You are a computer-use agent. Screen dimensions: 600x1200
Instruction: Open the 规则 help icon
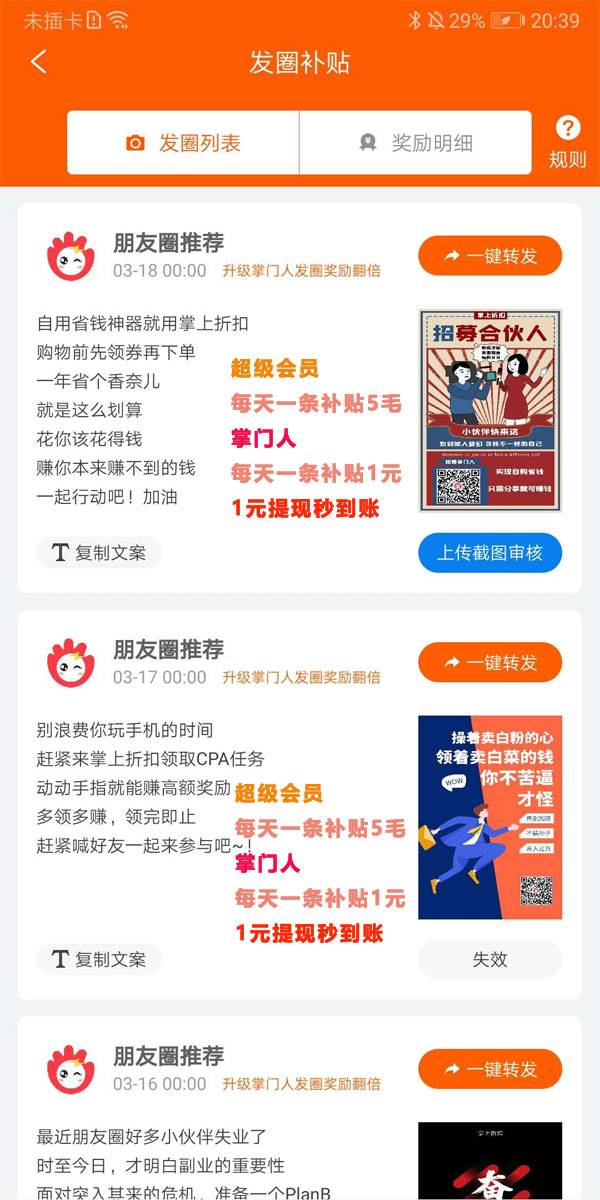tap(567, 143)
